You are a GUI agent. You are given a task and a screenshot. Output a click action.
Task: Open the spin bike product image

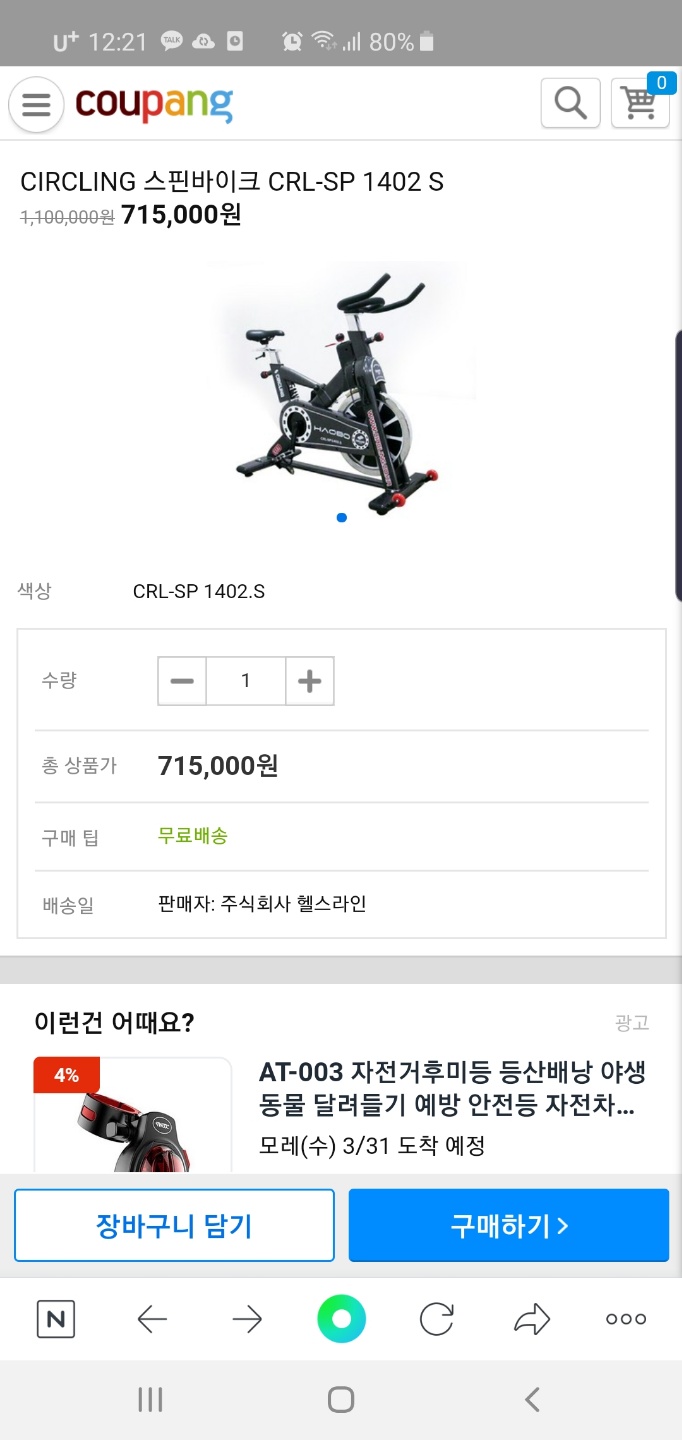[x=341, y=388]
